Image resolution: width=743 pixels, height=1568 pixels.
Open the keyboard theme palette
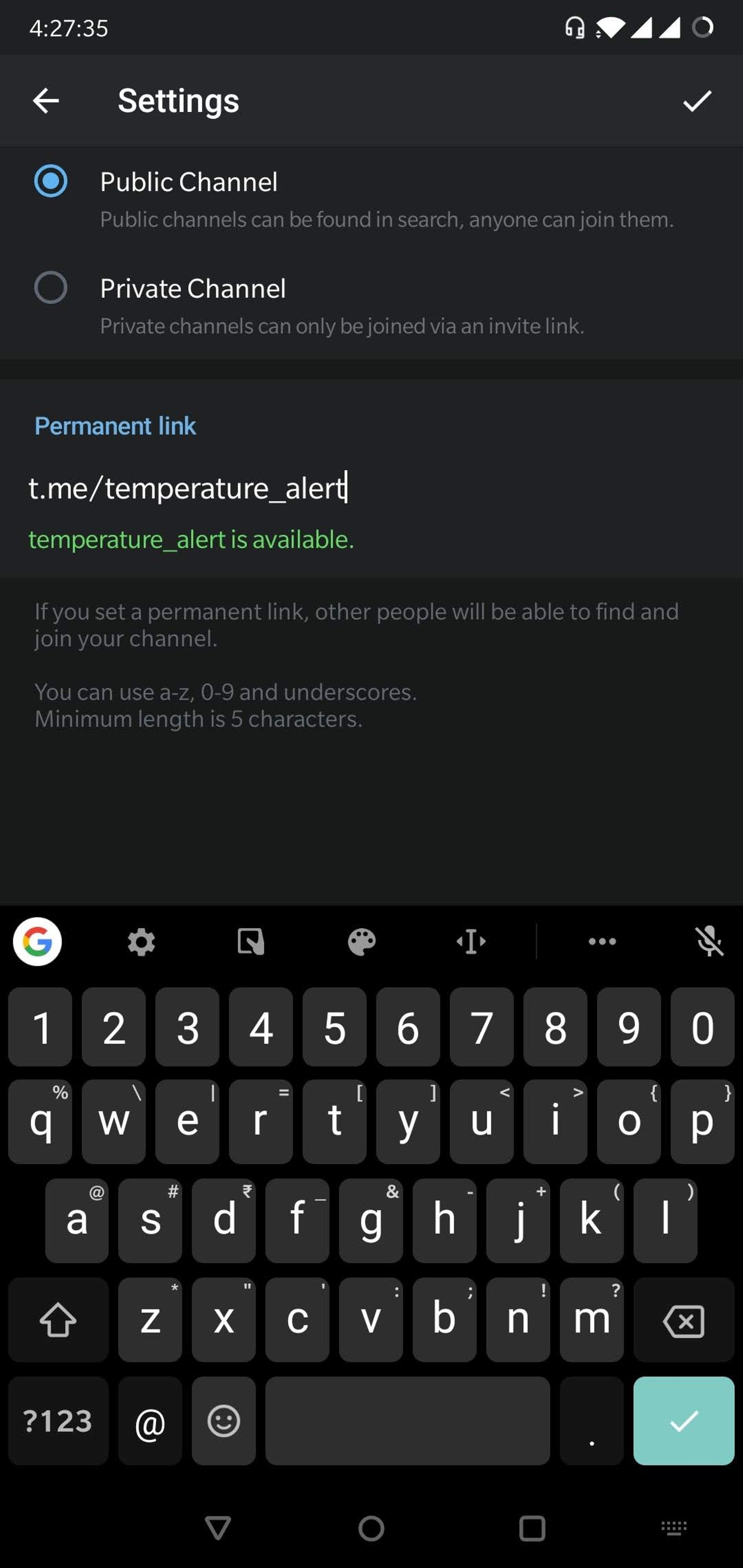tap(362, 942)
